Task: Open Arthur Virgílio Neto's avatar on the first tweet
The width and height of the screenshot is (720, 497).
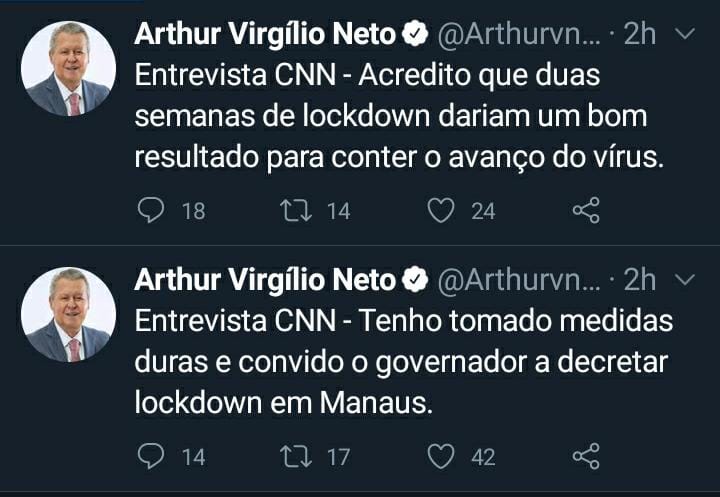Action: 68,68
